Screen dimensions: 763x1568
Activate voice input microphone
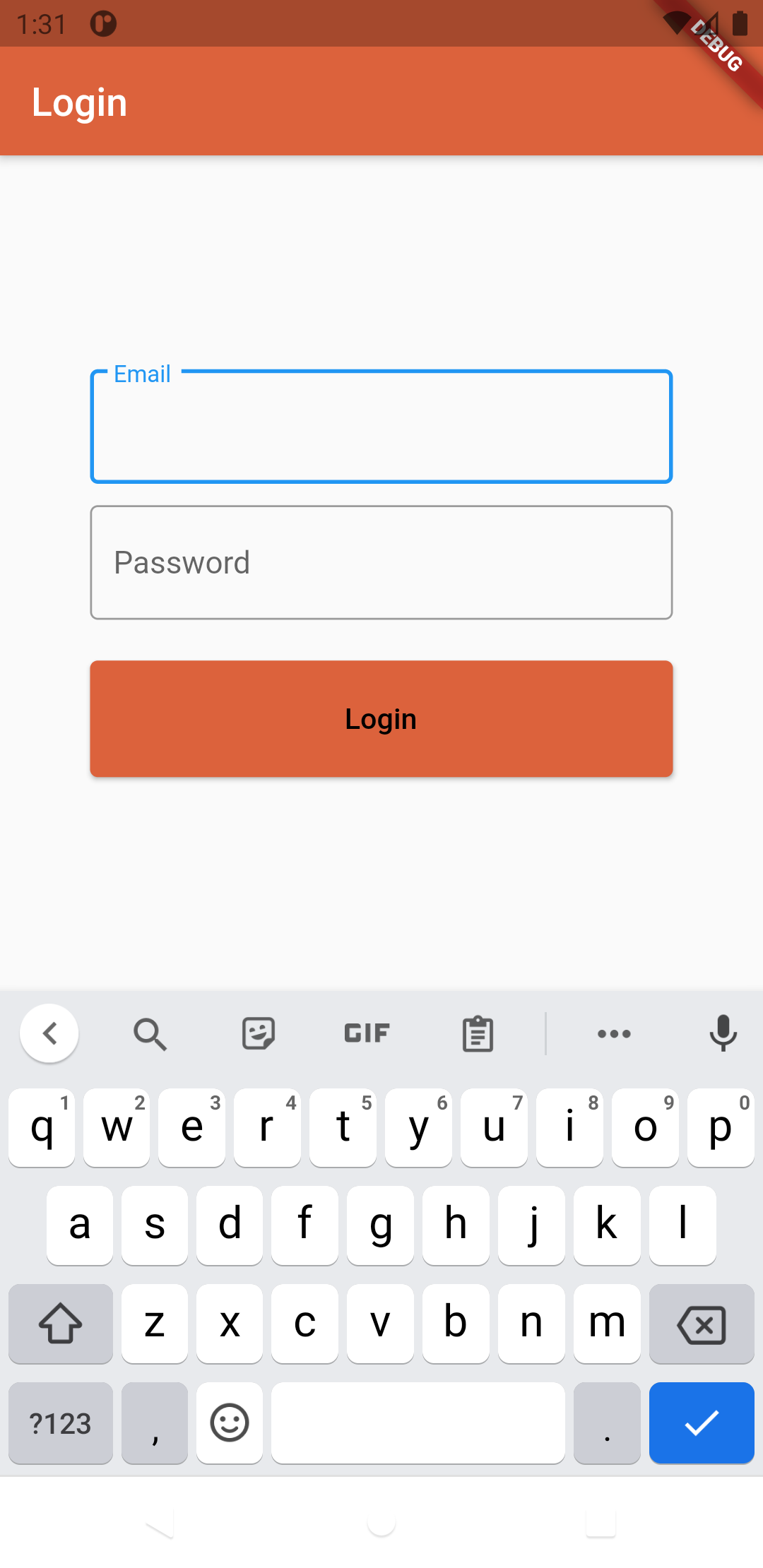pyautogui.click(x=723, y=1033)
